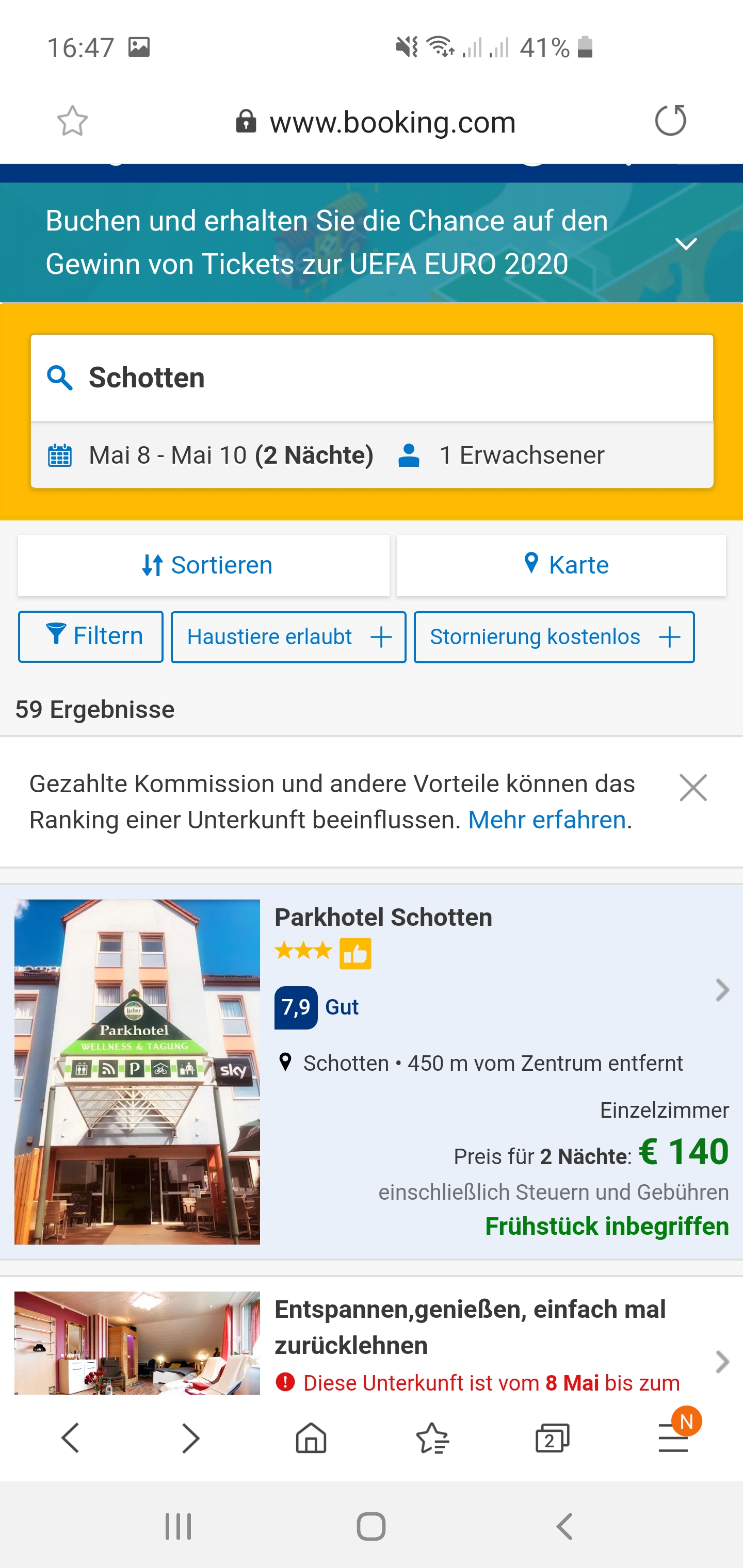The height and width of the screenshot is (1568, 743).
Task: Add the Haustiere erlaubt filter
Action: point(288,636)
